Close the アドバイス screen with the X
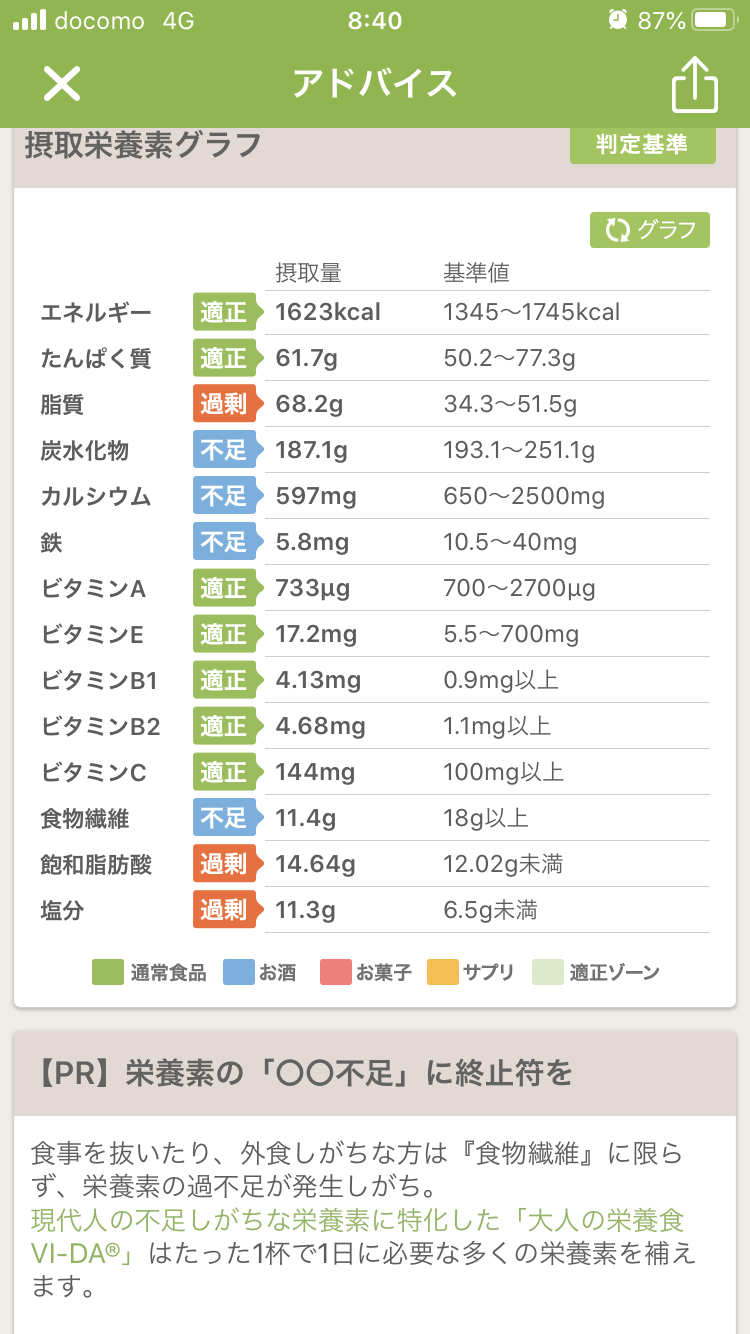Viewport: 750px width, 1334px height. tap(62, 84)
